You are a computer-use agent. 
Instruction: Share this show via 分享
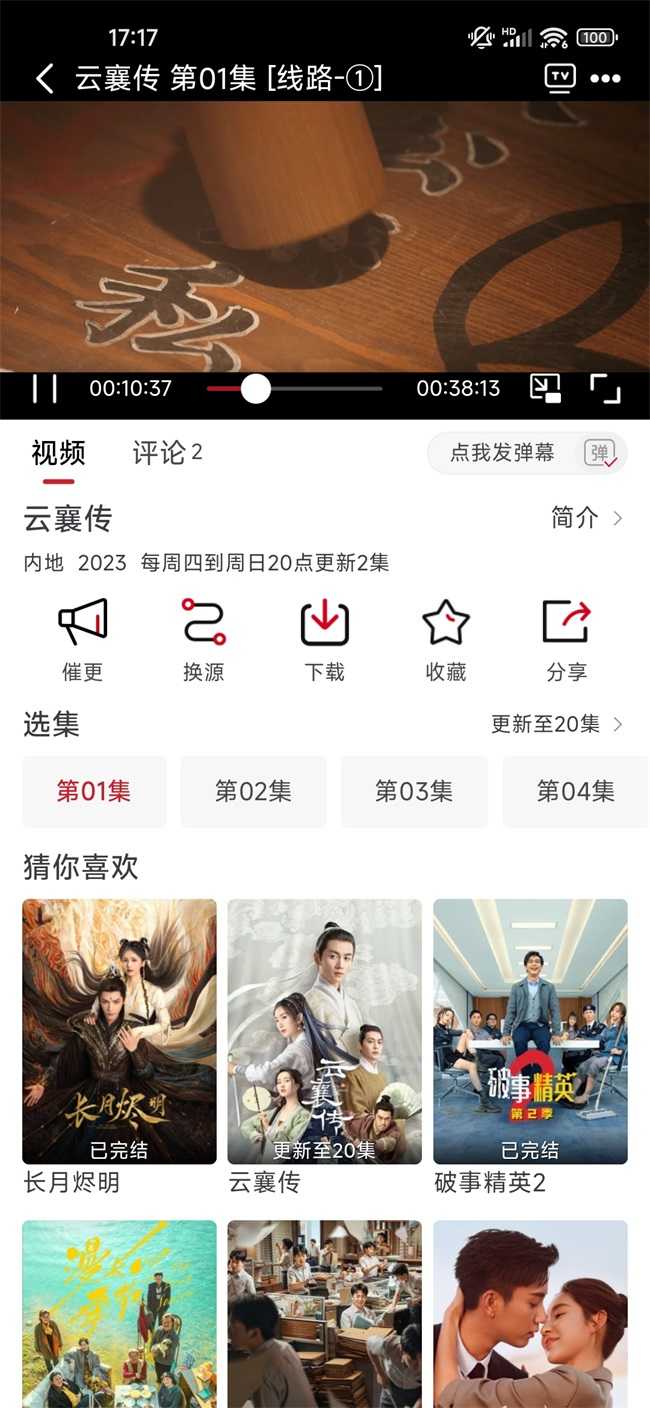coord(566,640)
